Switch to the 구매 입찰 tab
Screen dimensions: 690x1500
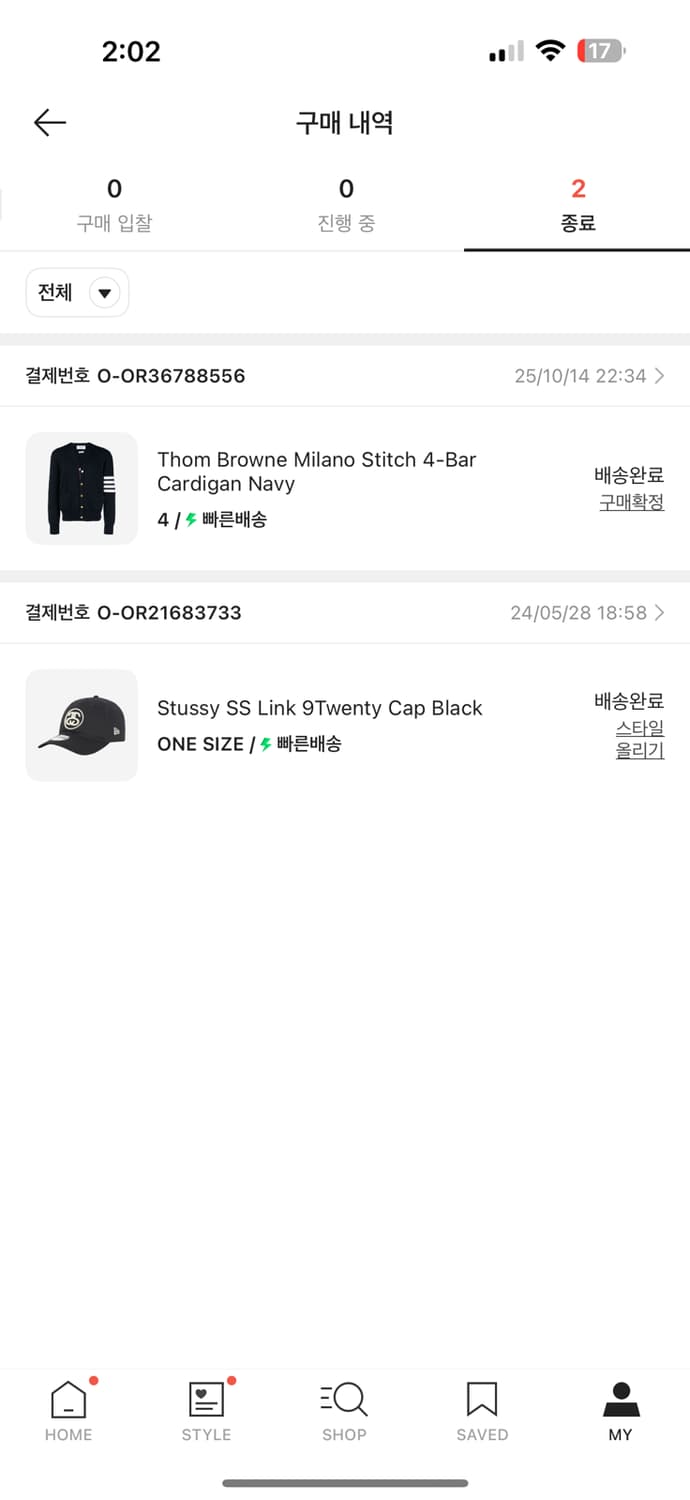coord(114,205)
